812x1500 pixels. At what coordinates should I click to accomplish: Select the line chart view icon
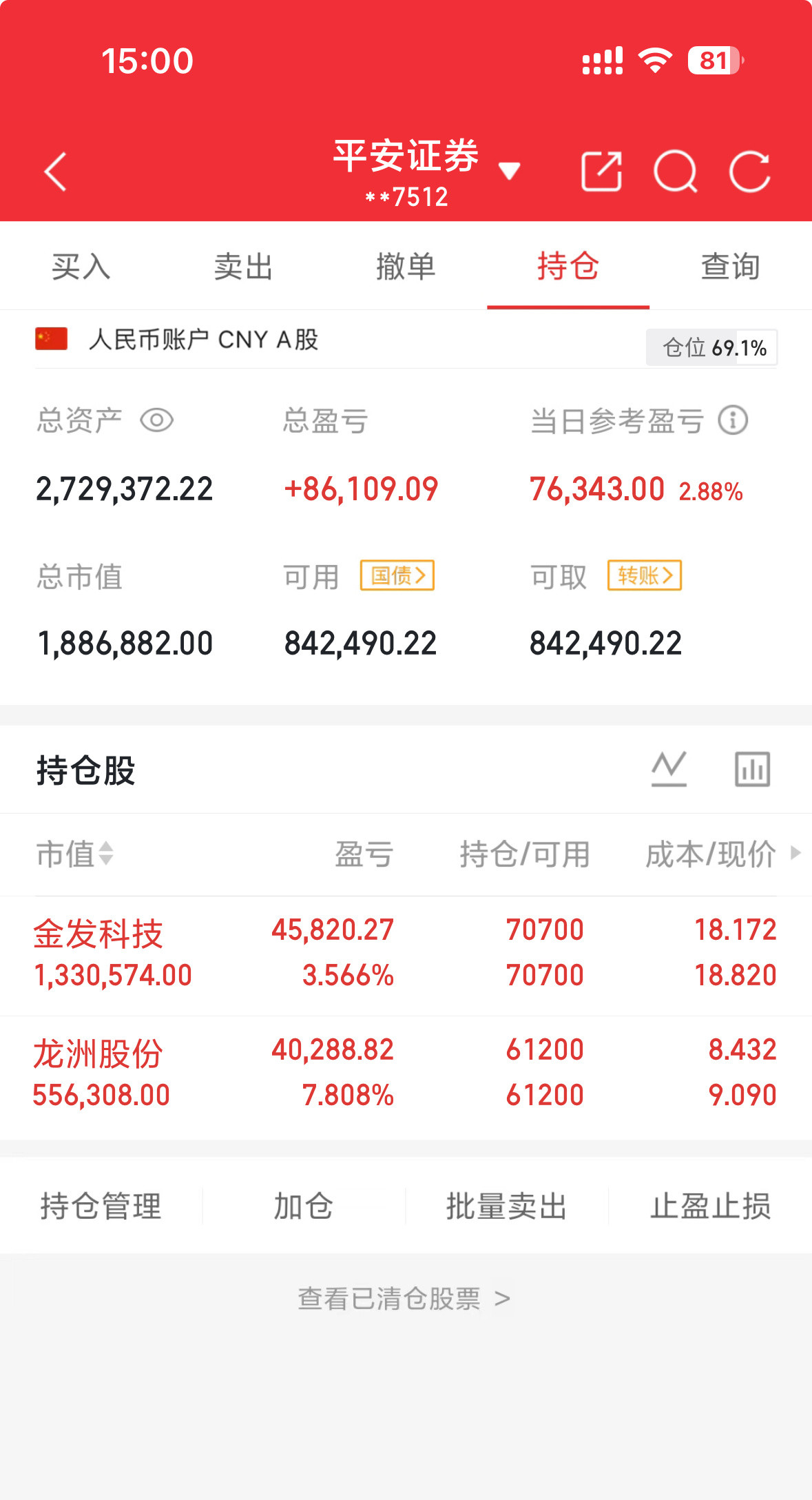tap(667, 768)
